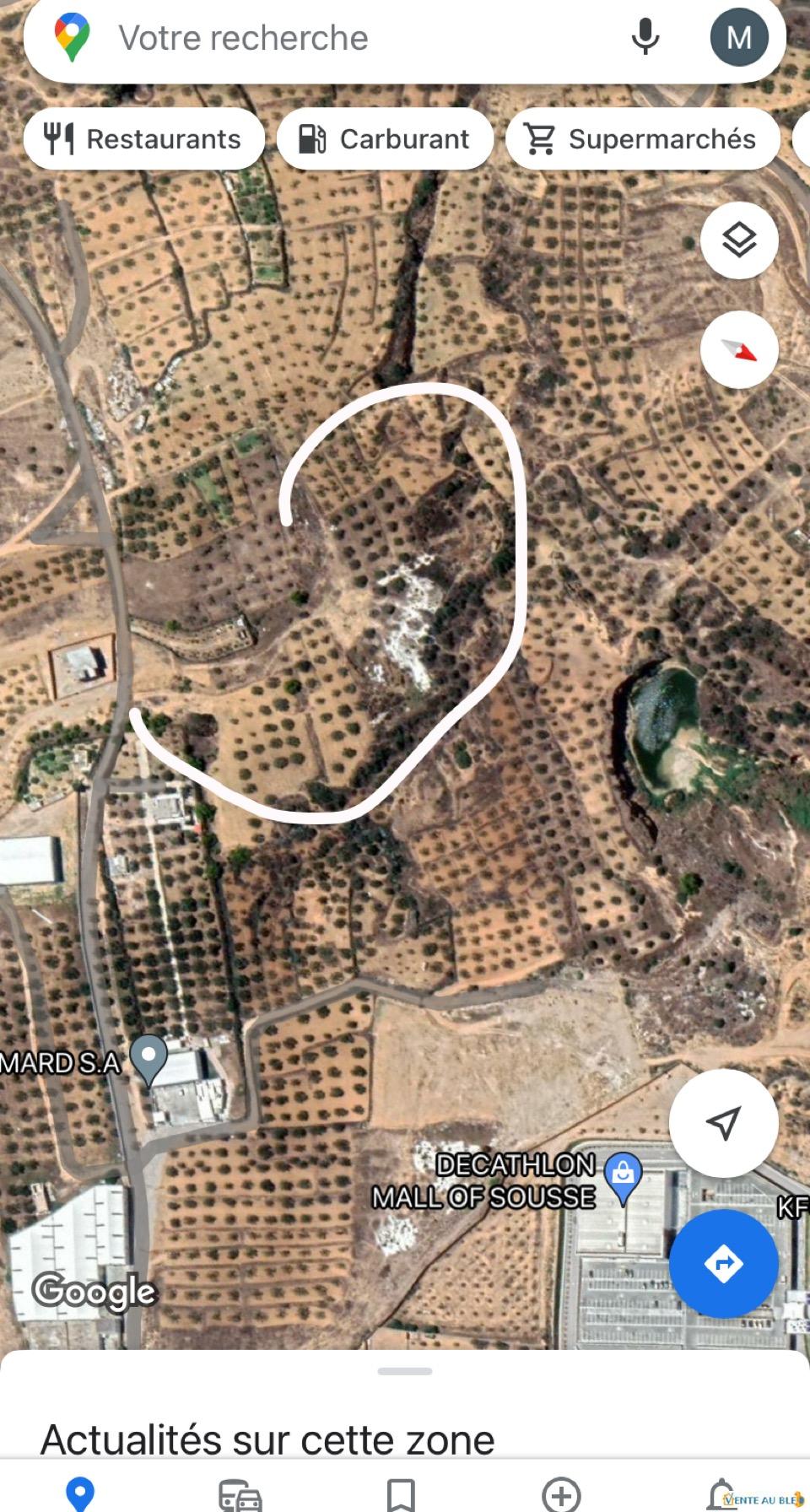Center map on my location

(723, 1123)
